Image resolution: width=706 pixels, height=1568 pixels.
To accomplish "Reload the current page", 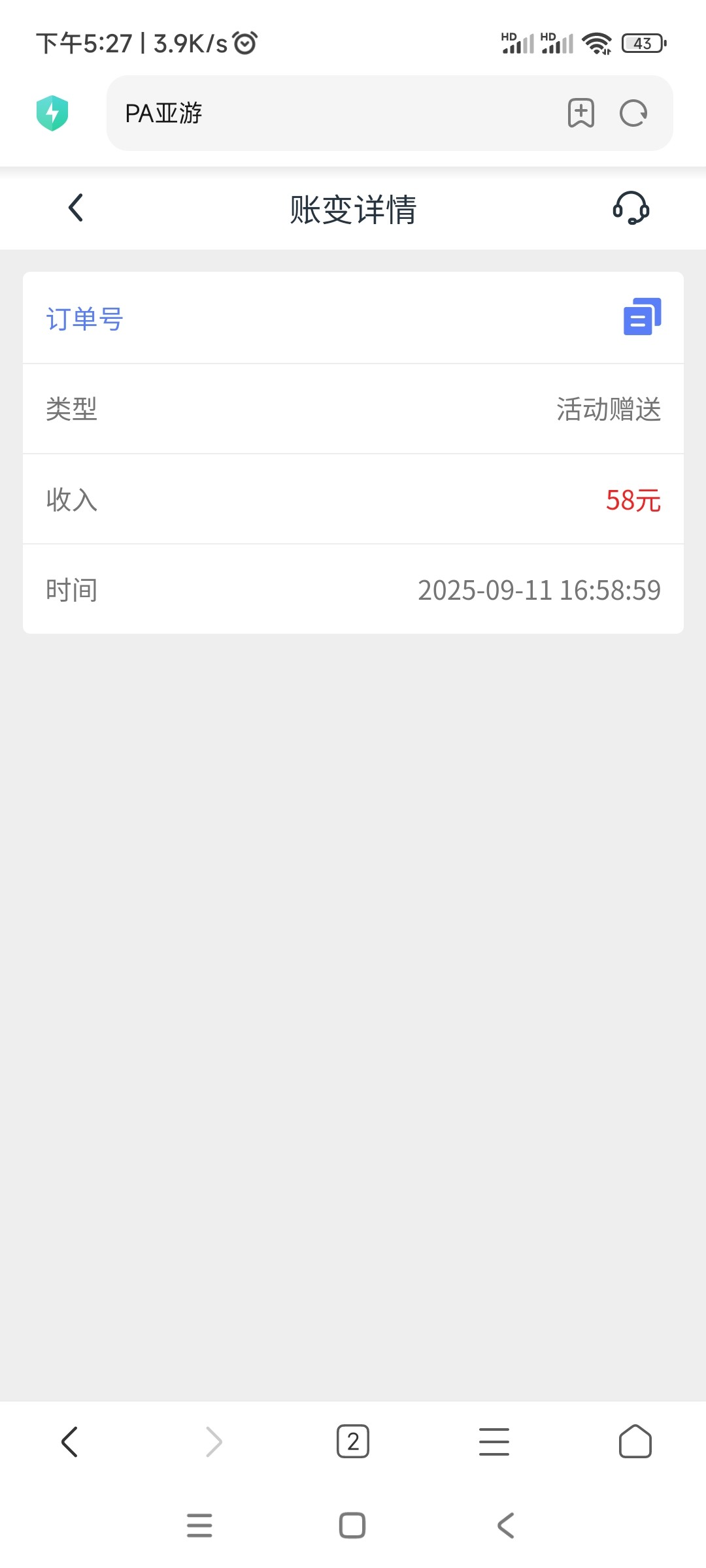I will [633, 113].
